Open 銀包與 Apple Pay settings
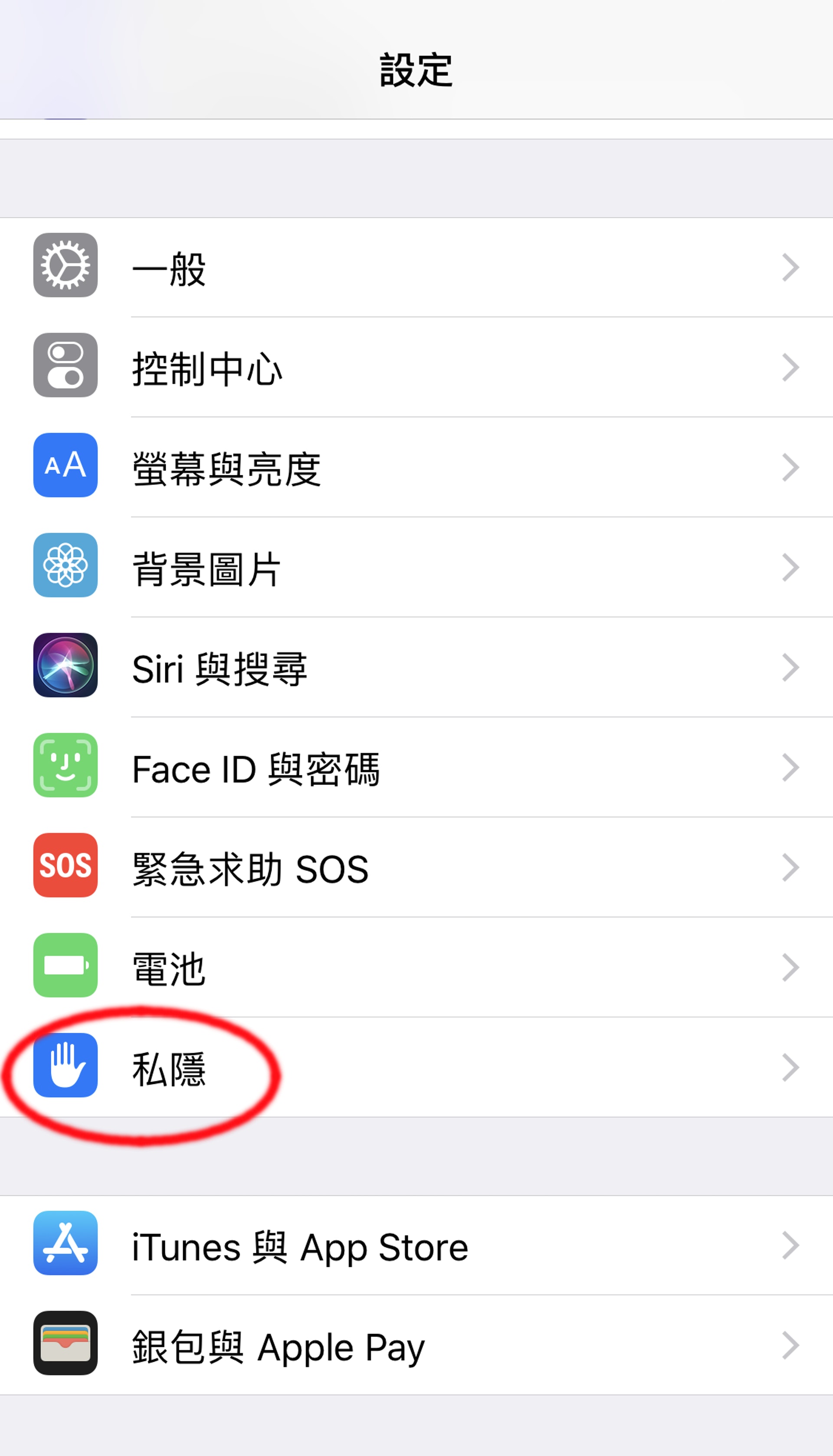The image size is (833, 1456). click(x=416, y=1346)
